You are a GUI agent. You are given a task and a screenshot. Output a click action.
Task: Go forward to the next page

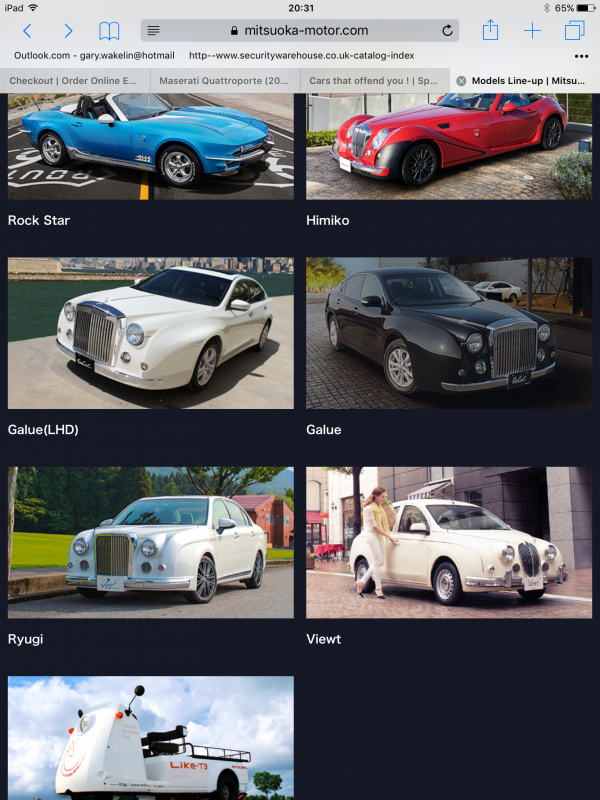coord(68,31)
